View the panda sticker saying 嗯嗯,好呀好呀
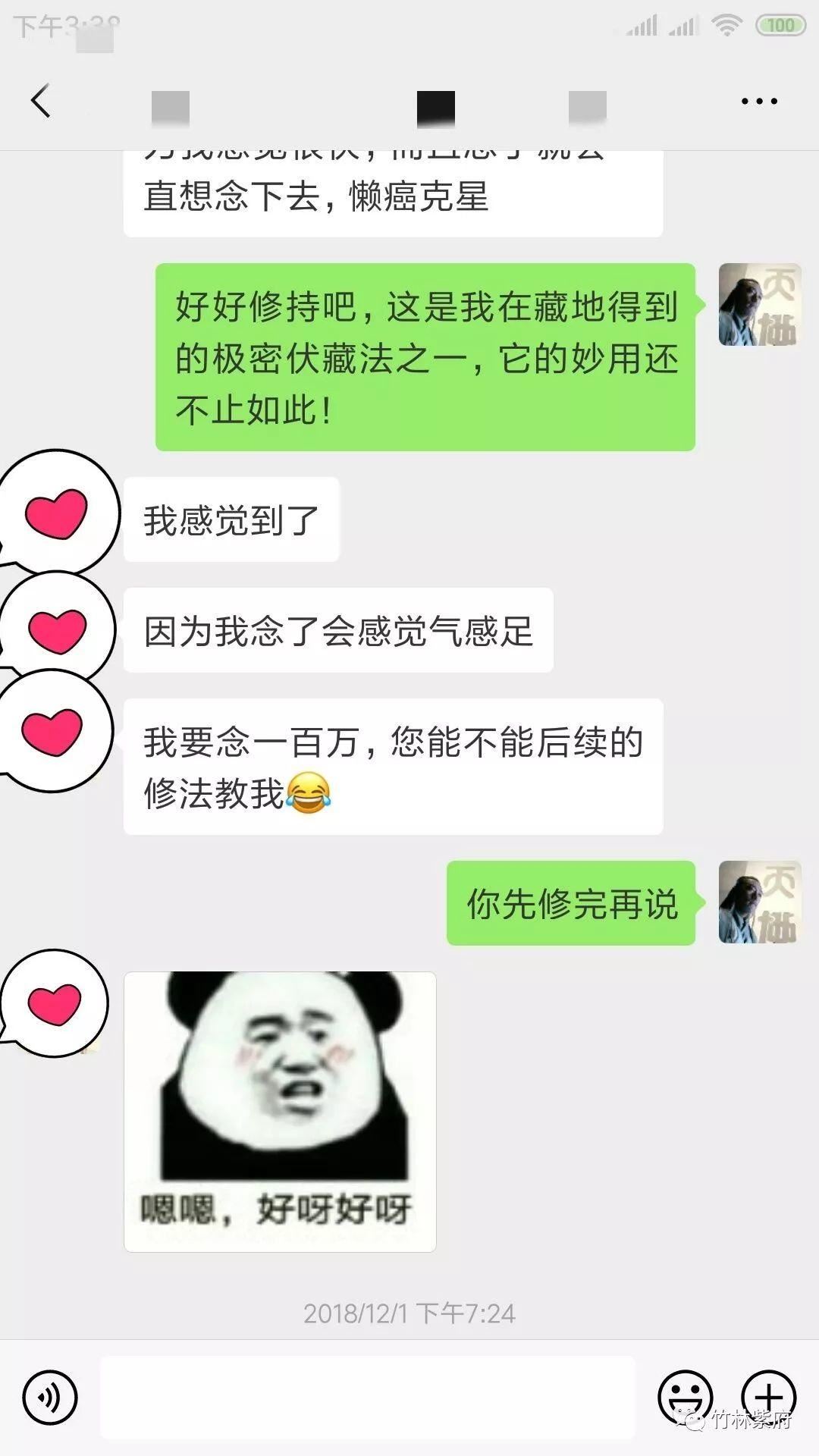Viewport: 819px width, 1456px height. (x=280, y=1111)
